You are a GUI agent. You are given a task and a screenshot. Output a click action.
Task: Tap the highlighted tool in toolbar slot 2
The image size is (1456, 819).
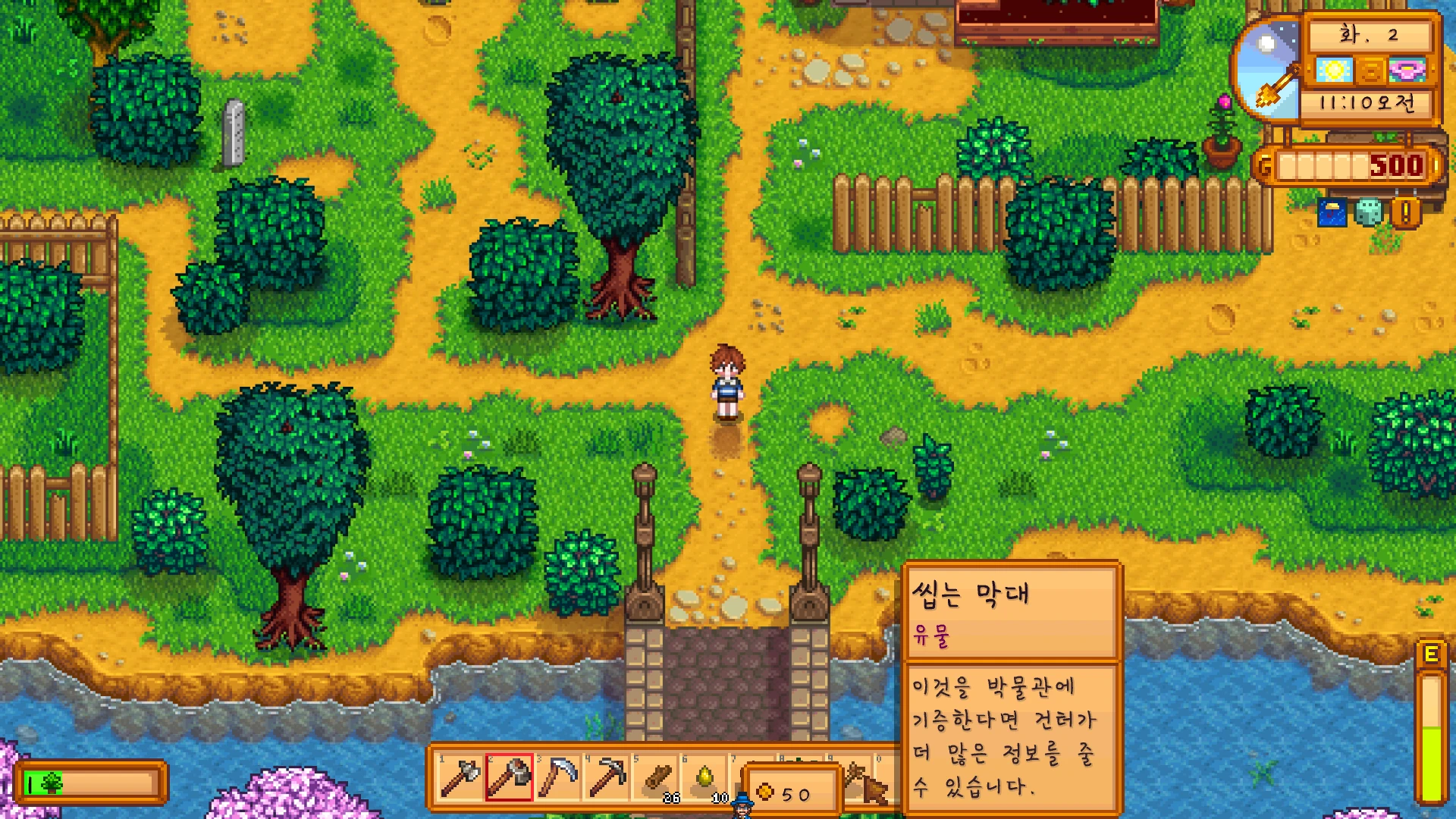point(509,777)
